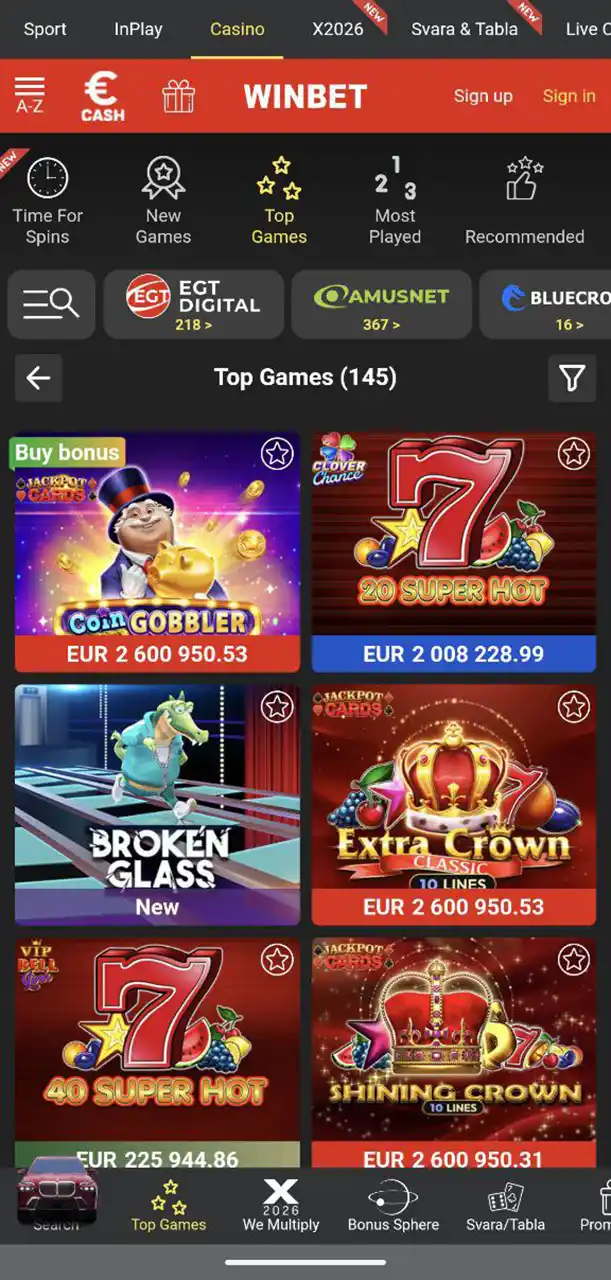Switch to the Sport tab
This screenshot has width=611, height=1280.
45,29
